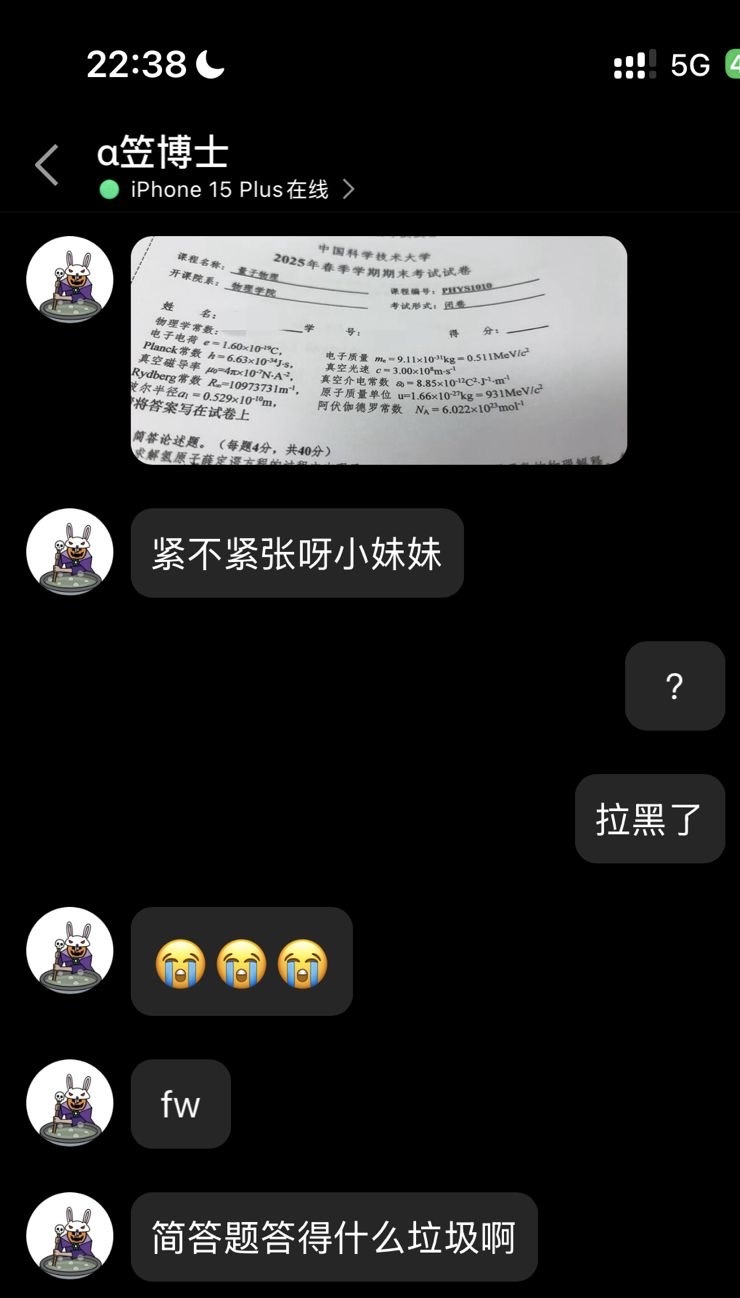
Task: Open the avatar next to the fw message
Action: (x=69, y=1103)
